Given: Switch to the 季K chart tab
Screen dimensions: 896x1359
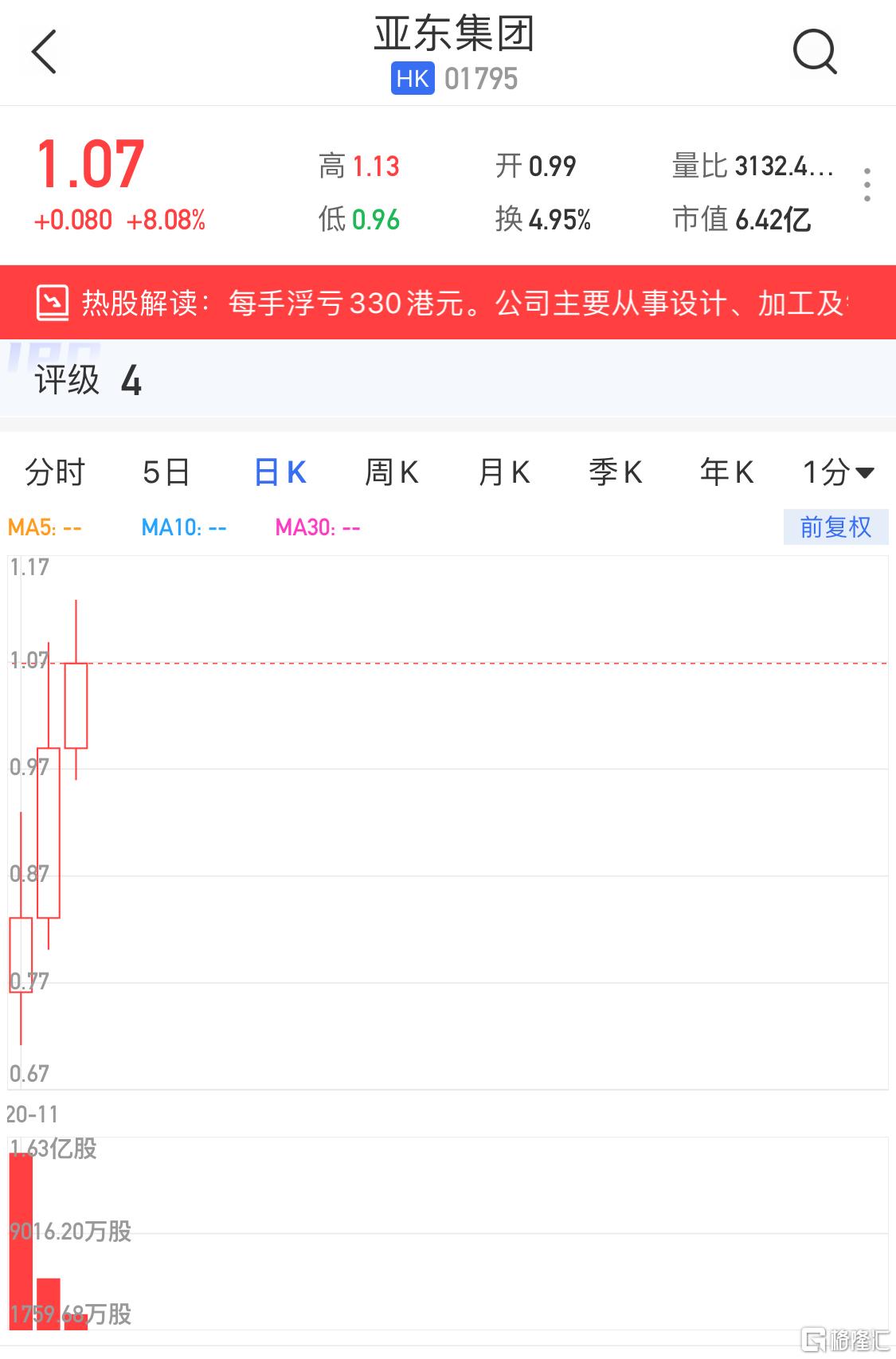Looking at the screenshot, I should [615, 472].
